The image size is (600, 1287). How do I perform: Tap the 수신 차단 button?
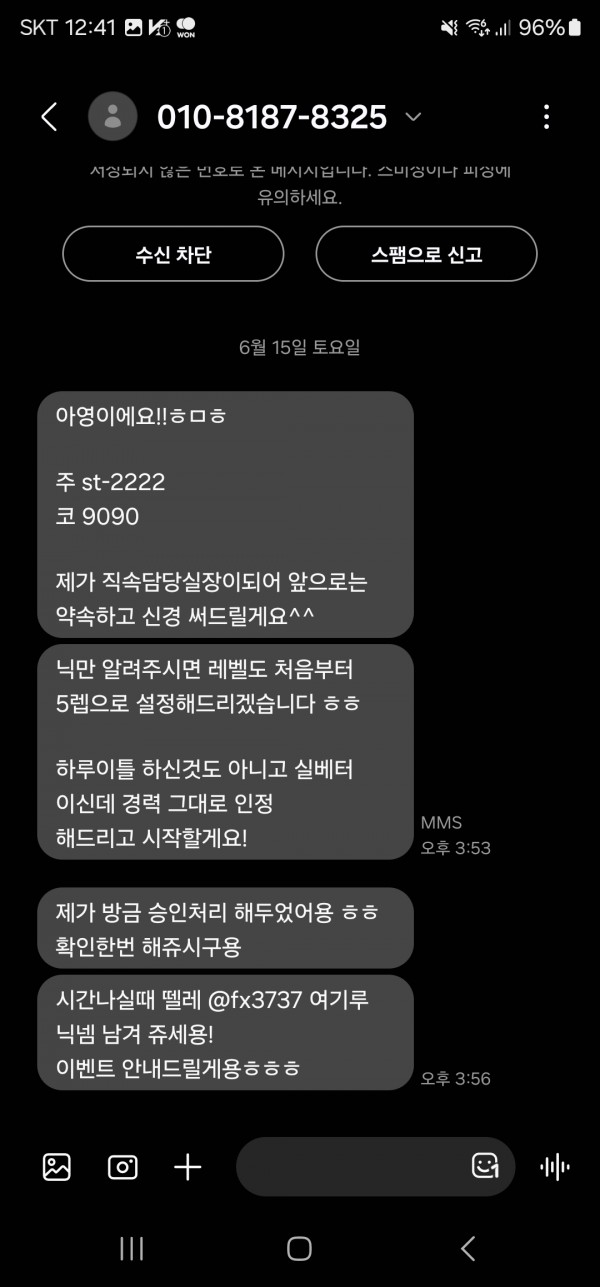(x=174, y=254)
